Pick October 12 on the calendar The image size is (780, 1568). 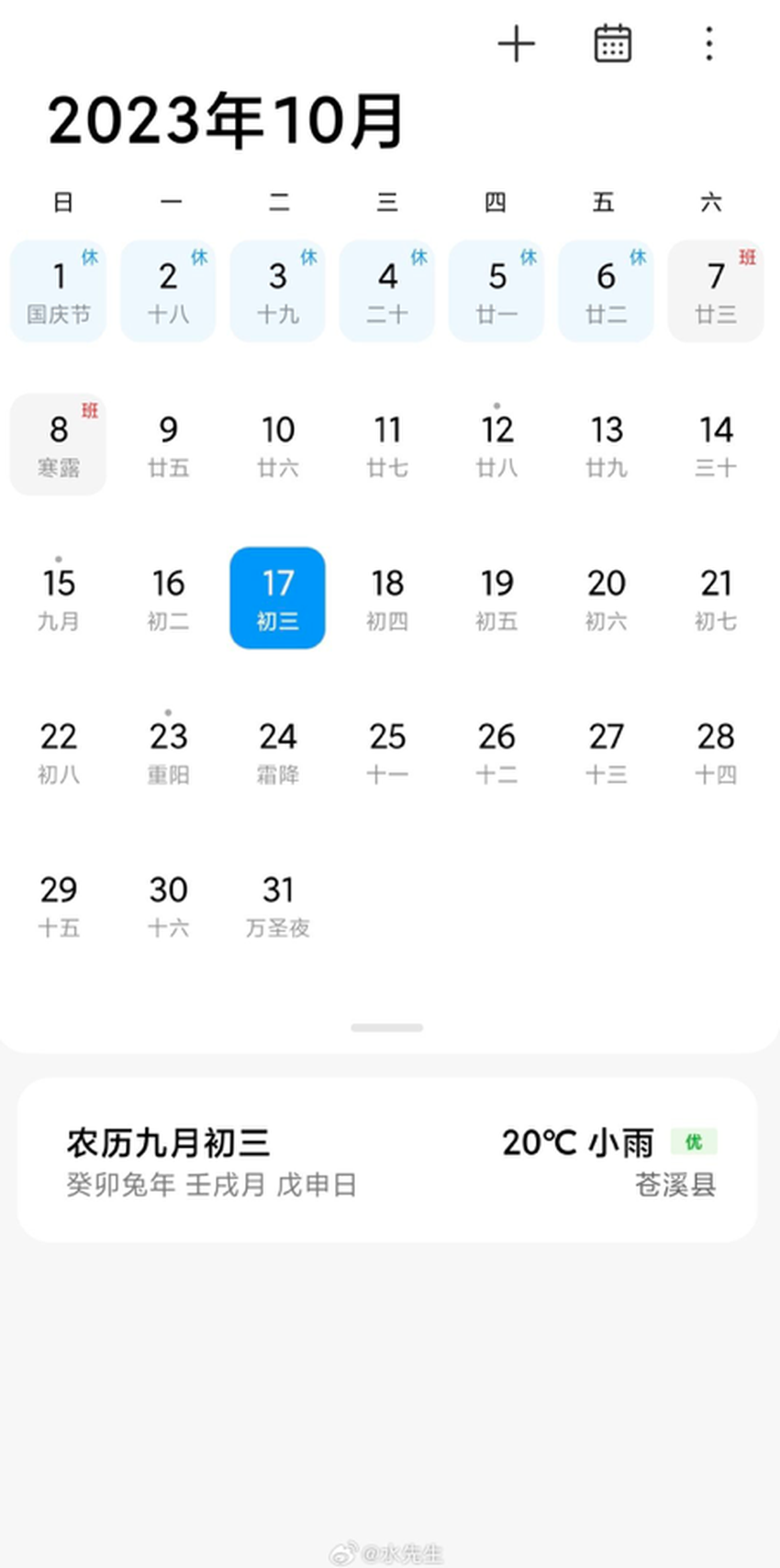(x=496, y=445)
